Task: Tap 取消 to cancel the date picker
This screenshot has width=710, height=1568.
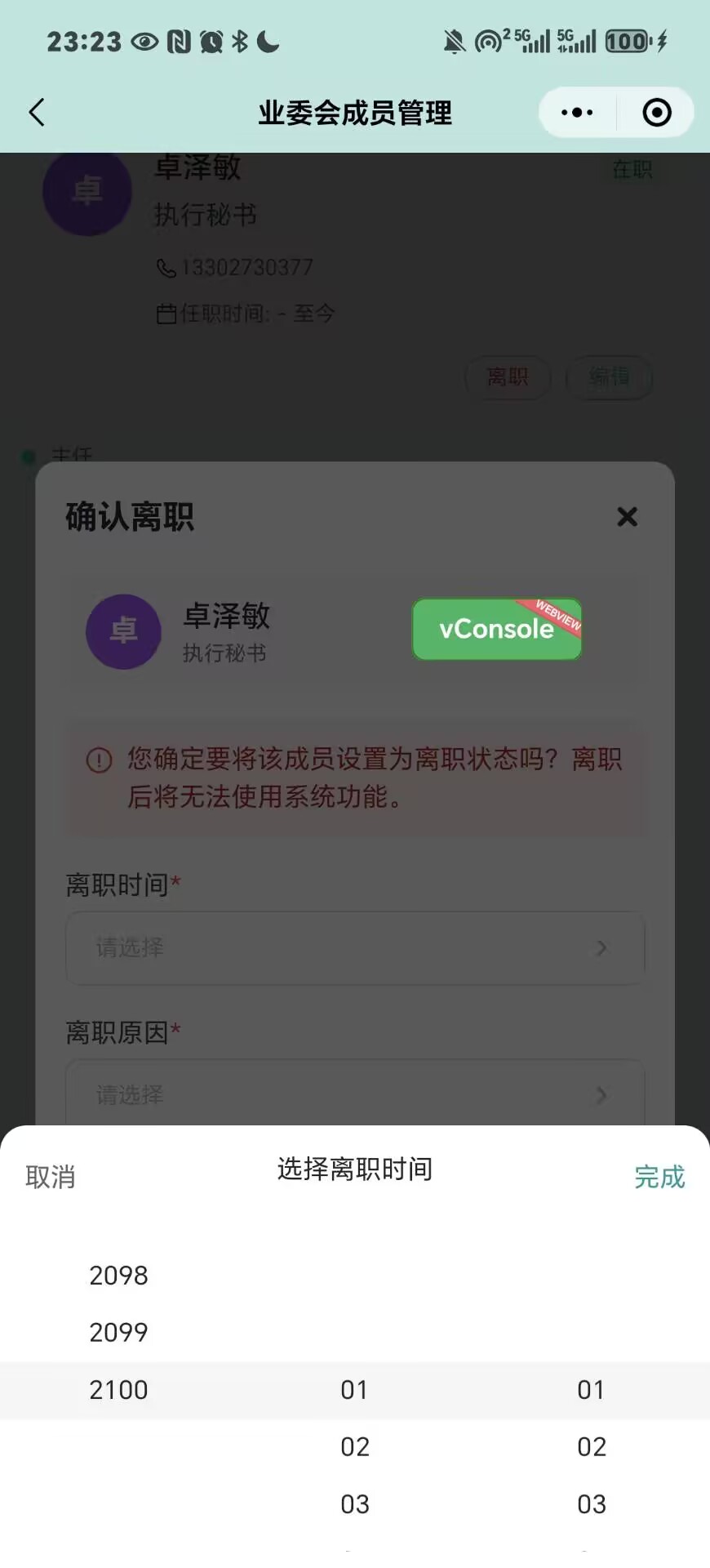Action: pos(51,1177)
